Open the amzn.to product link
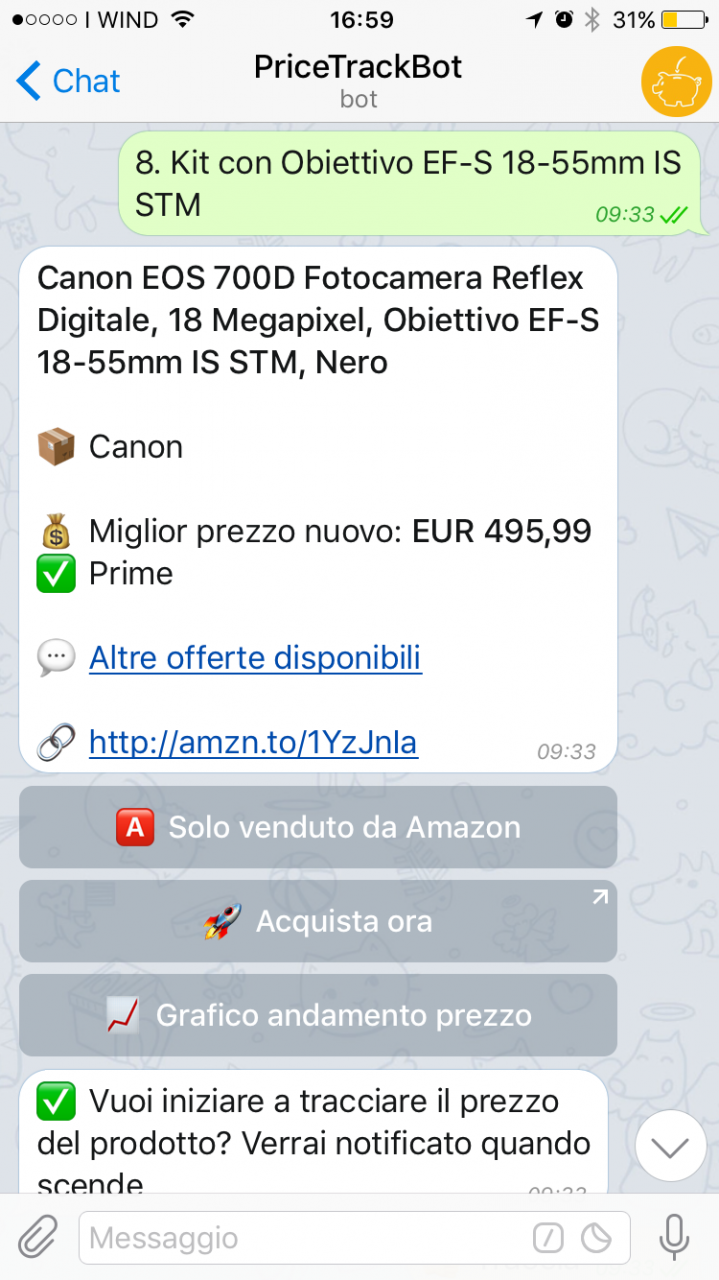This screenshot has height=1280, width=719. [x=253, y=742]
